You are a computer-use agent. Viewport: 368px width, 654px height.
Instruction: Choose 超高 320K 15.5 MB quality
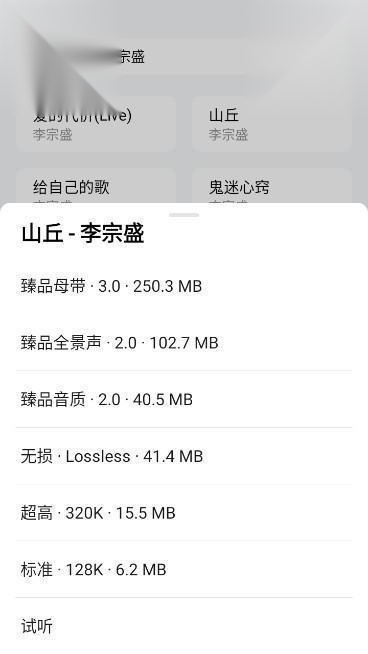[184, 513]
